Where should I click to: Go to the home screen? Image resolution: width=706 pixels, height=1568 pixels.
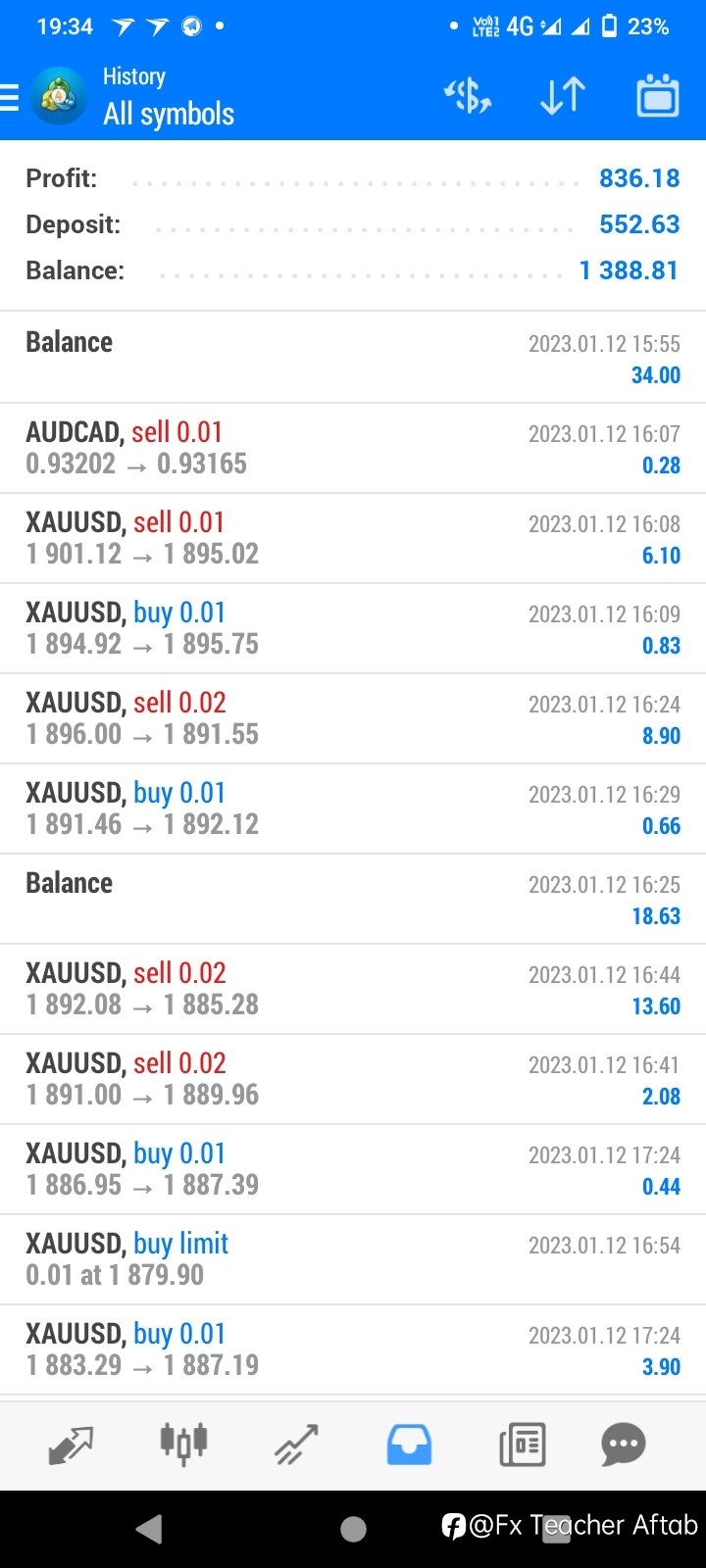pyautogui.click(x=353, y=1529)
